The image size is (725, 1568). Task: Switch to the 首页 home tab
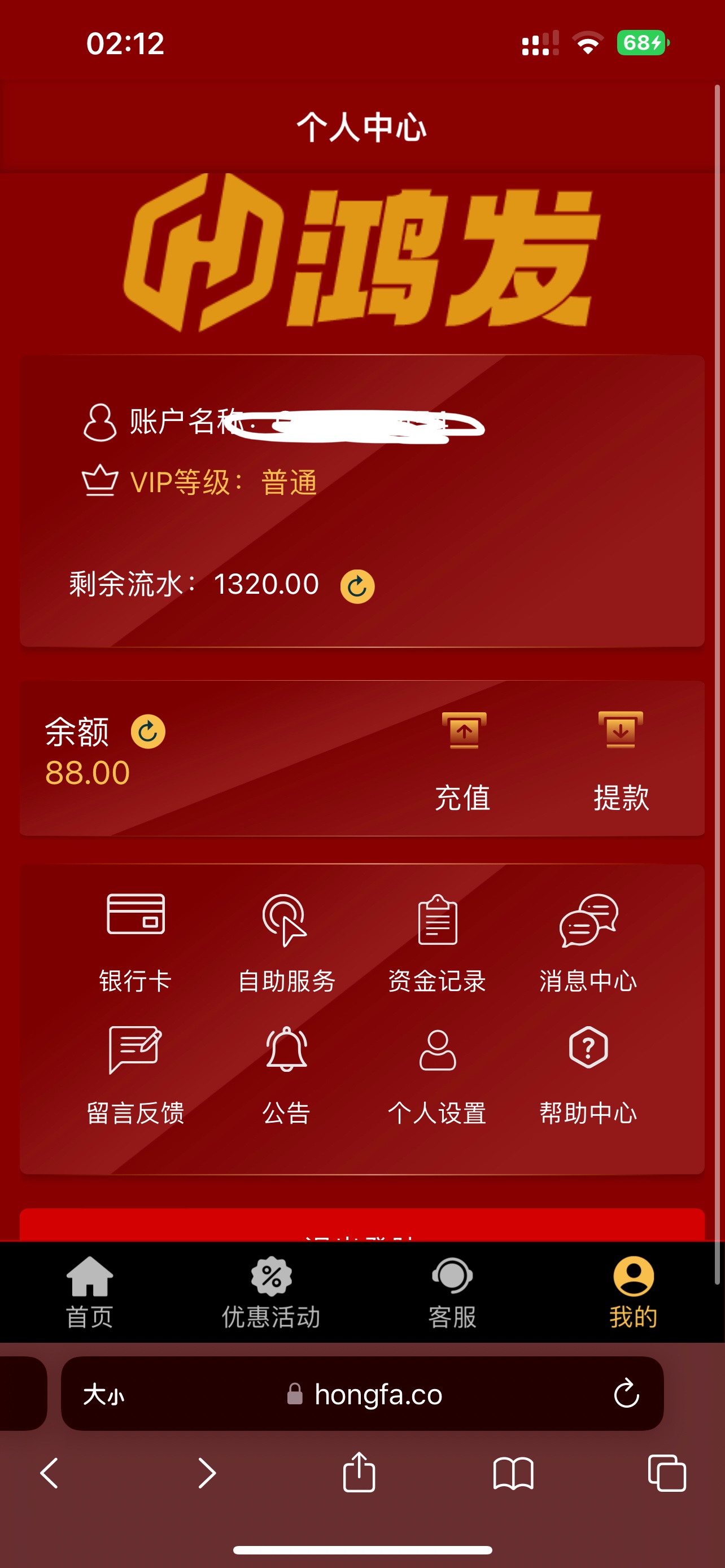89,1291
